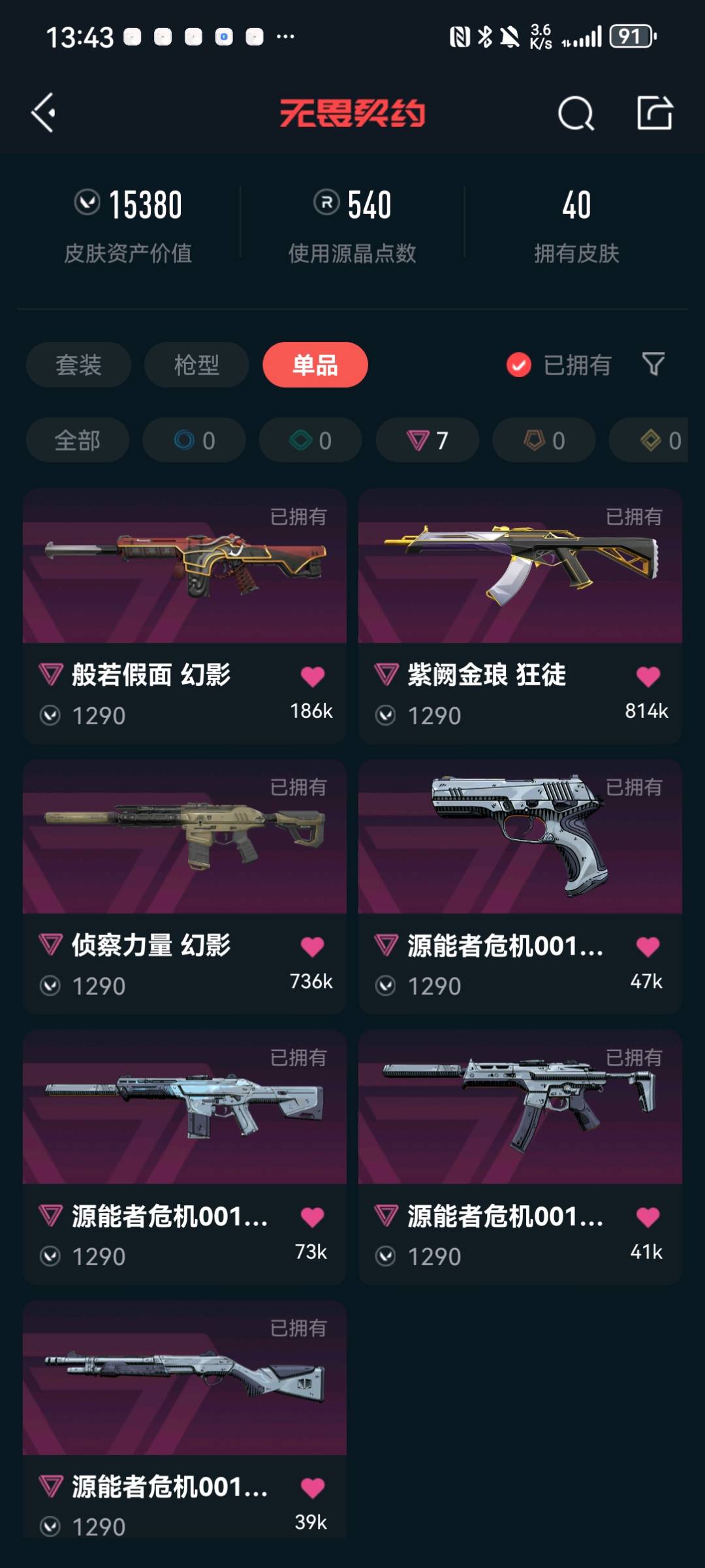Select the 全部 rarity chip
Screen dimensions: 705x1568
coord(78,440)
